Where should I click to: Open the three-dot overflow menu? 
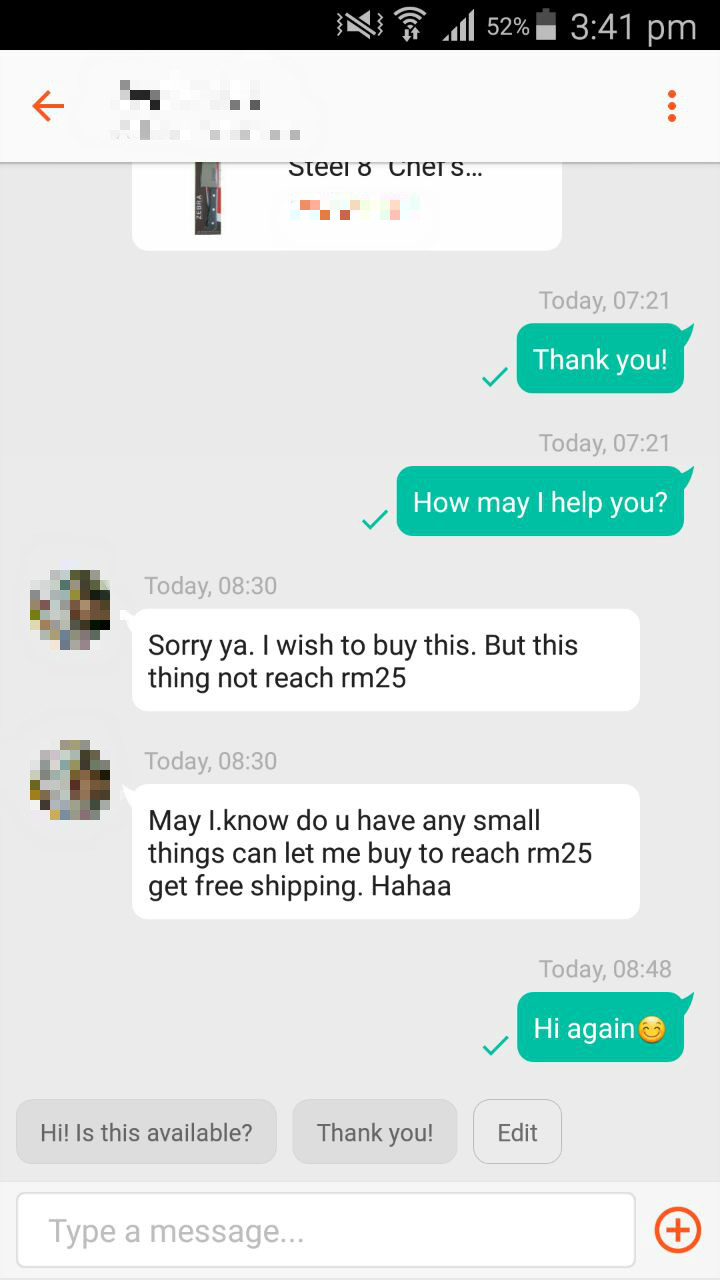coord(671,106)
